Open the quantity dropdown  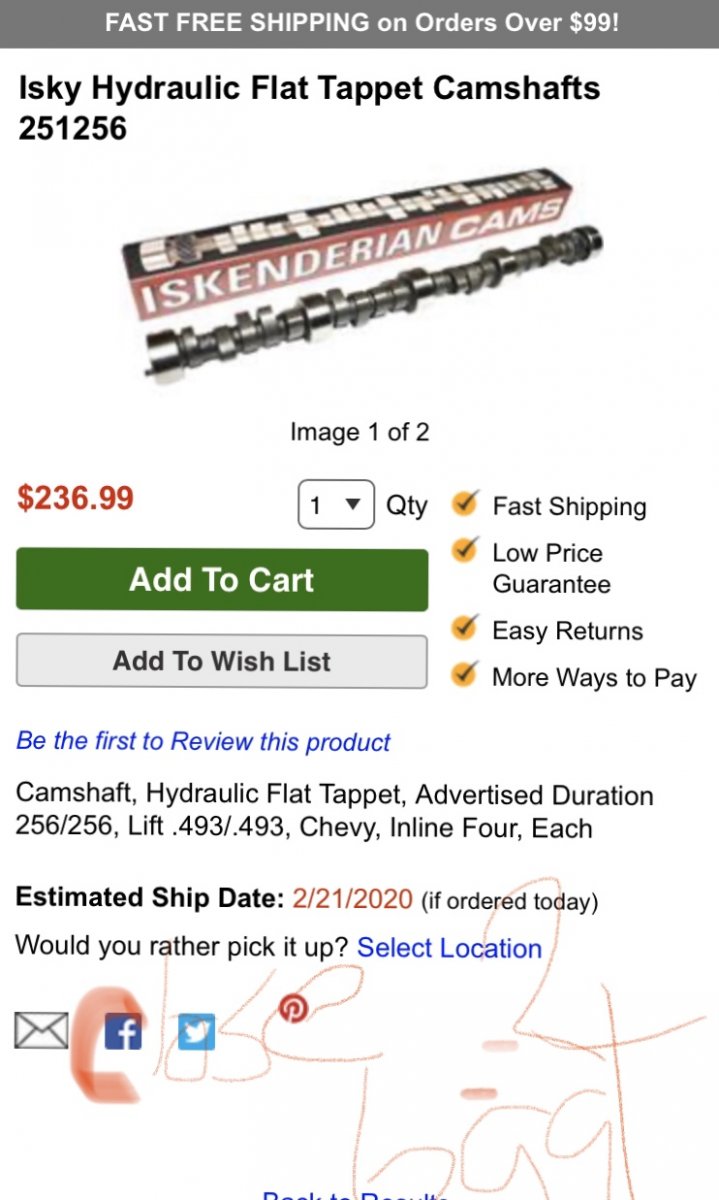(x=336, y=506)
